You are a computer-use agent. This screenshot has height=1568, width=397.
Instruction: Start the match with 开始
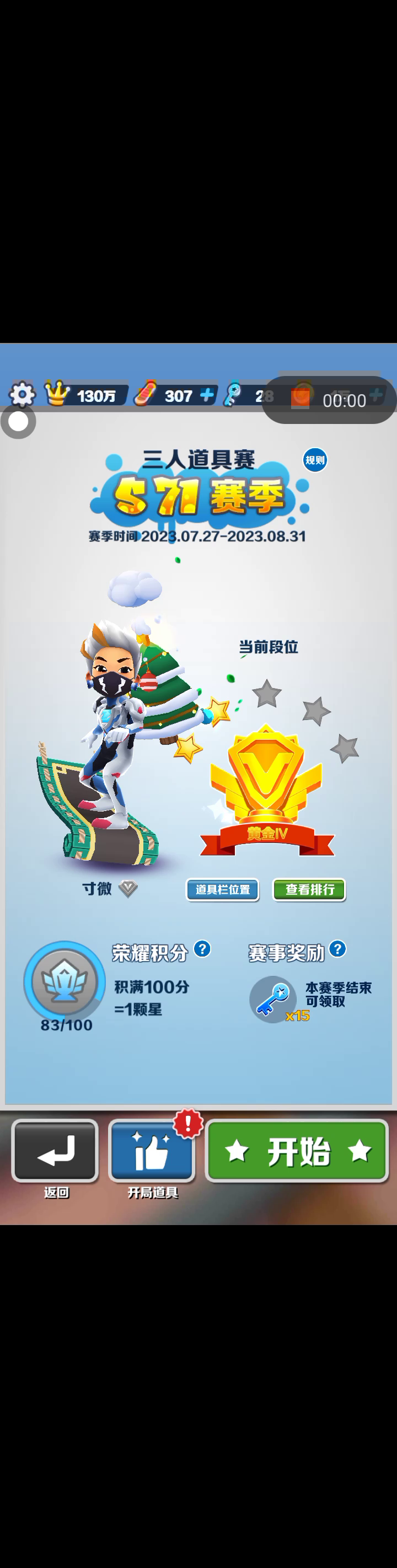click(x=297, y=1151)
